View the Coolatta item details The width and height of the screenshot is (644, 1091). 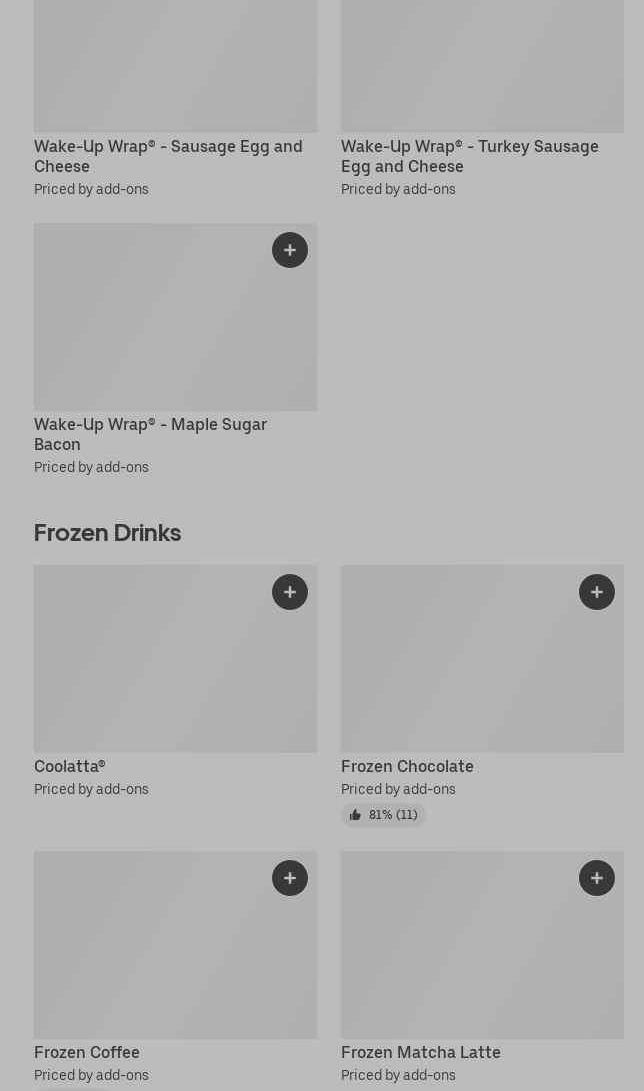(70, 766)
